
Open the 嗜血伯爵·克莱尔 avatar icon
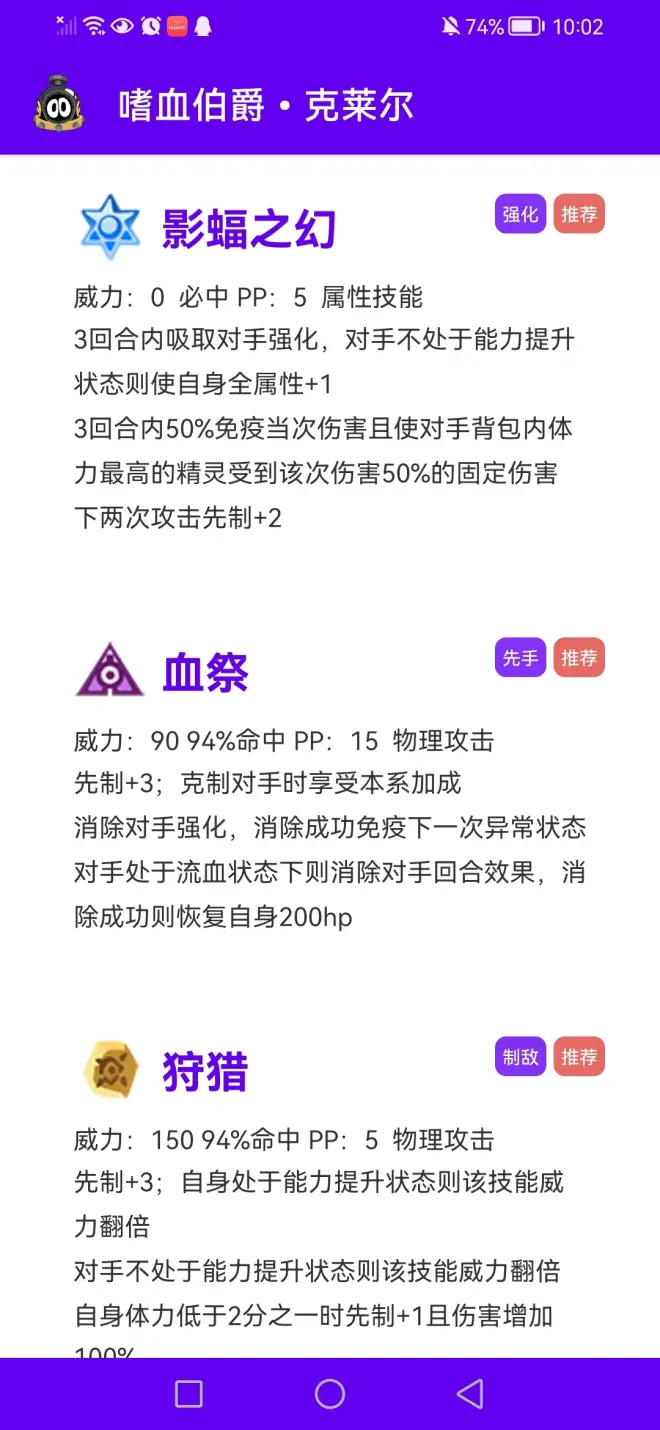pos(59,104)
